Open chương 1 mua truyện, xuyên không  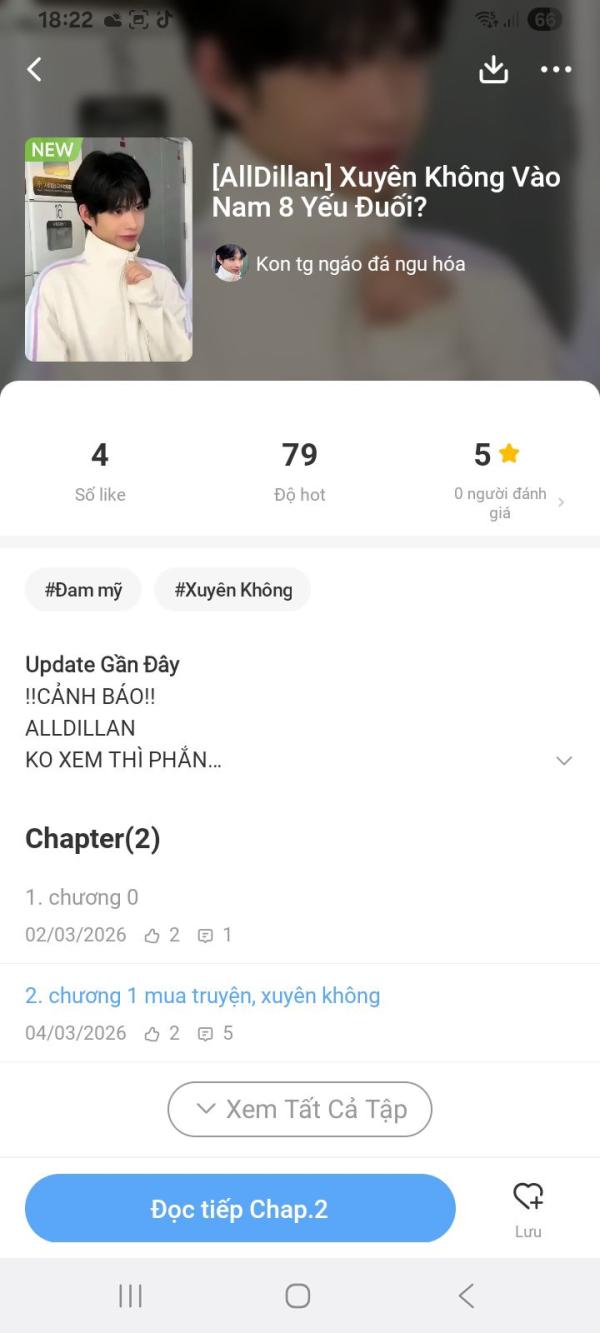point(203,996)
